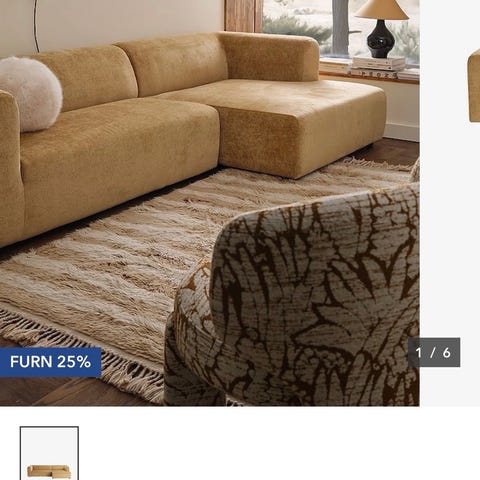This screenshot has height=480, width=480.
Task: Open the next gallery image peeking beside the photo
Action: tap(474, 85)
